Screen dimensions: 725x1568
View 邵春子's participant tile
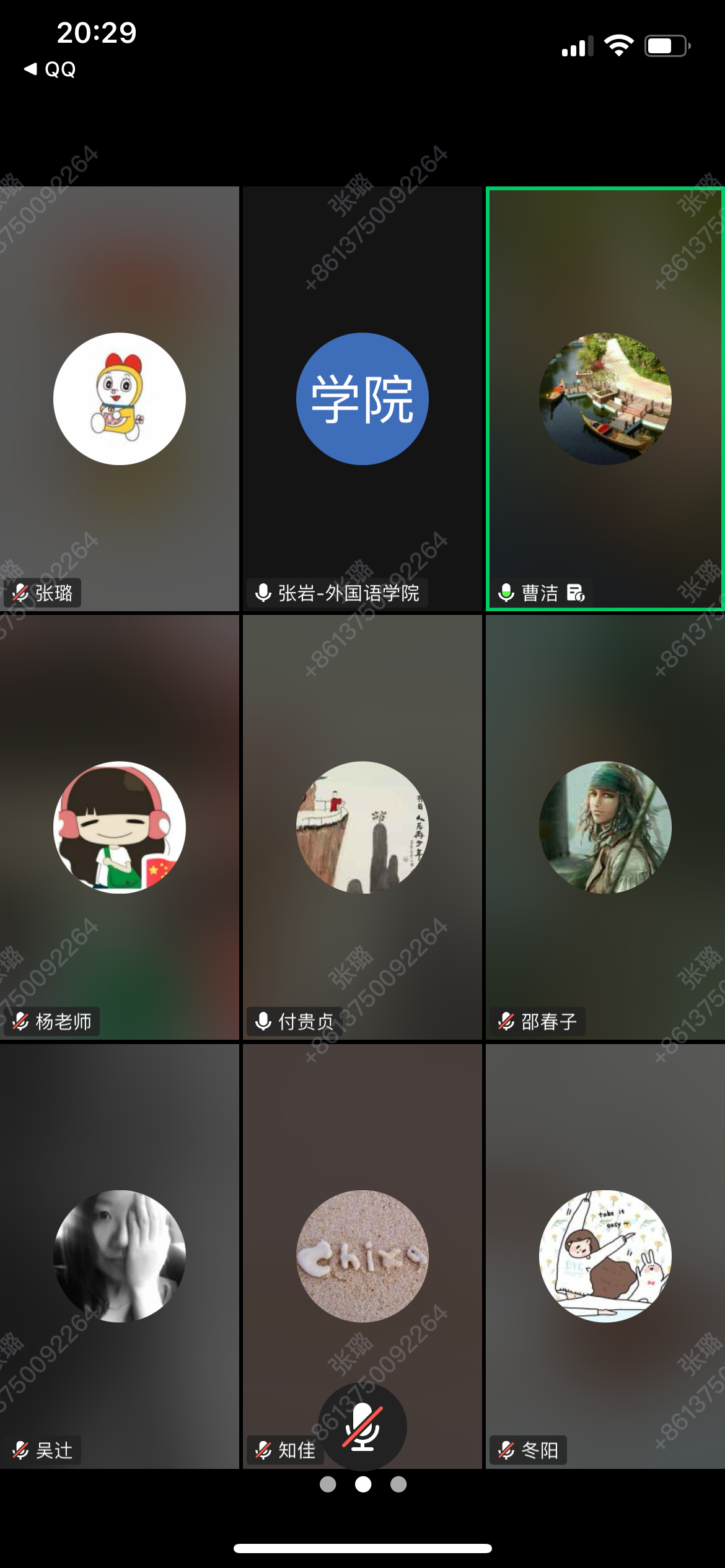(605, 827)
